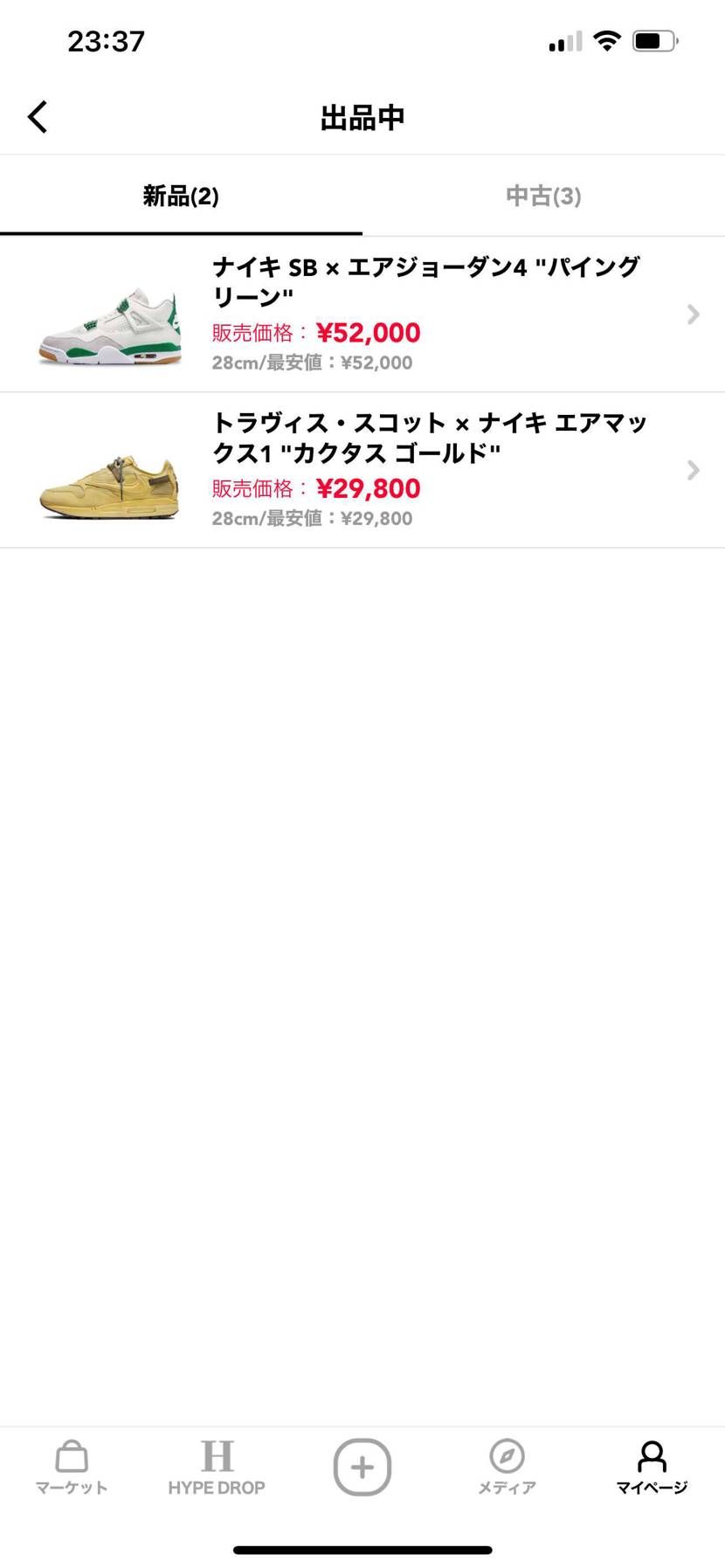Open the マーケット tab via the bag icon
The height and width of the screenshot is (1568, 725).
[x=72, y=1466]
